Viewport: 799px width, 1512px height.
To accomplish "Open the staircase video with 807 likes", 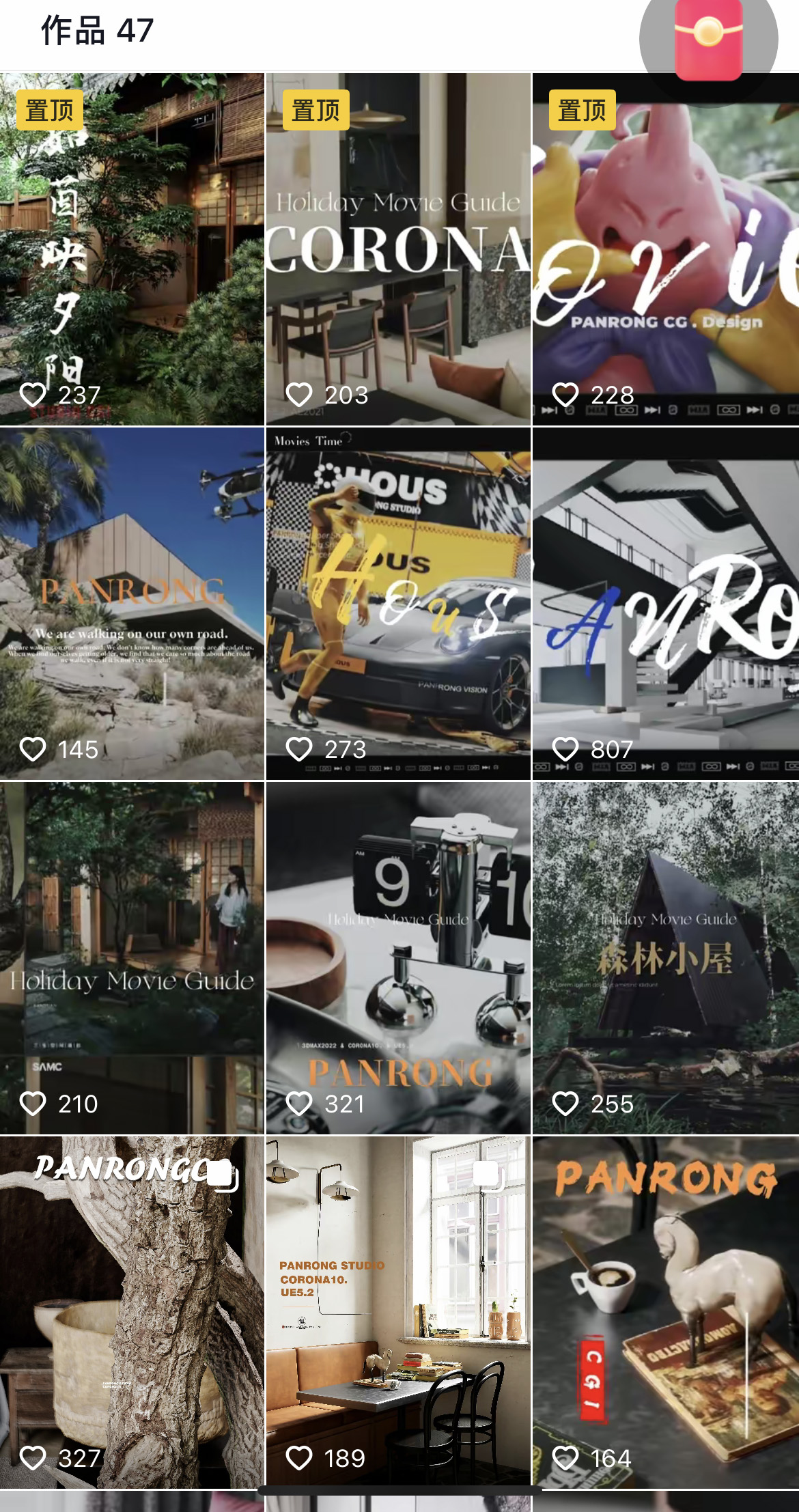I will pyautogui.click(x=665, y=604).
